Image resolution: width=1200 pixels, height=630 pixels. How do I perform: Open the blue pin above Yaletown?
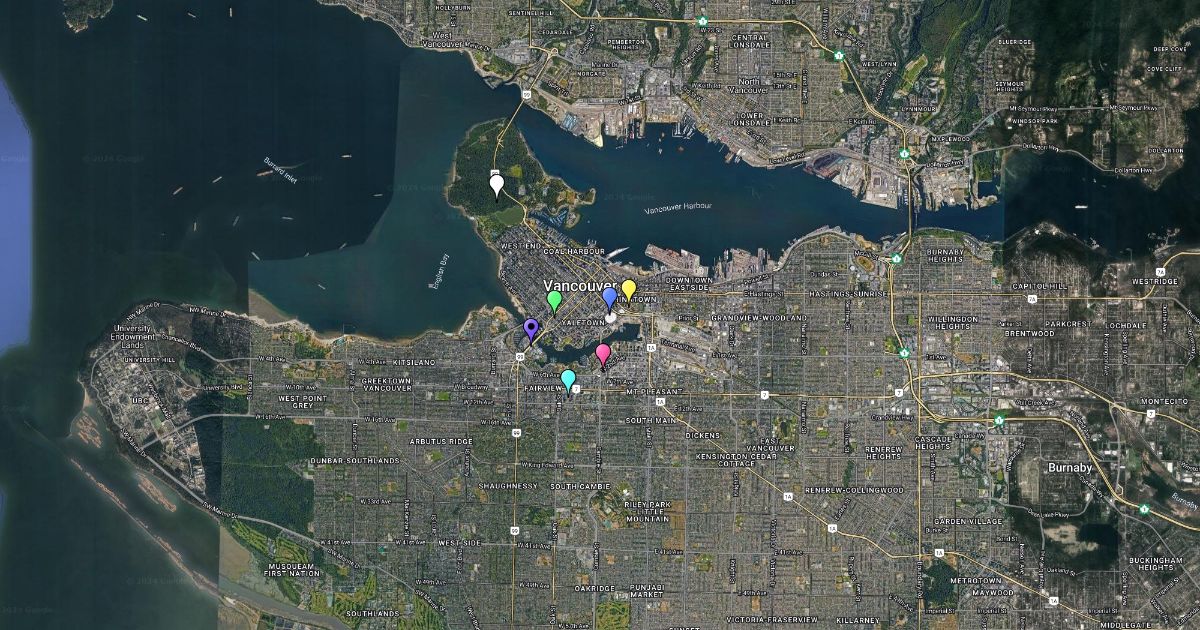[609, 295]
